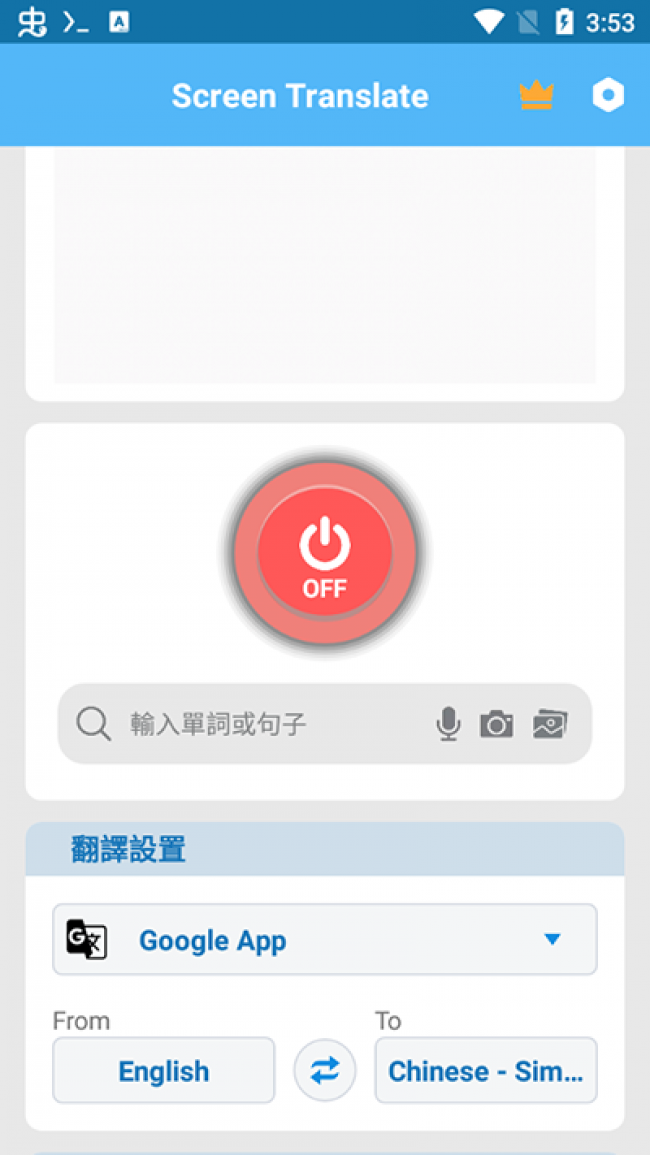This screenshot has height=1155, width=650.
Task: Change the target language Chinese - Simplified
Action: coord(486,1071)
